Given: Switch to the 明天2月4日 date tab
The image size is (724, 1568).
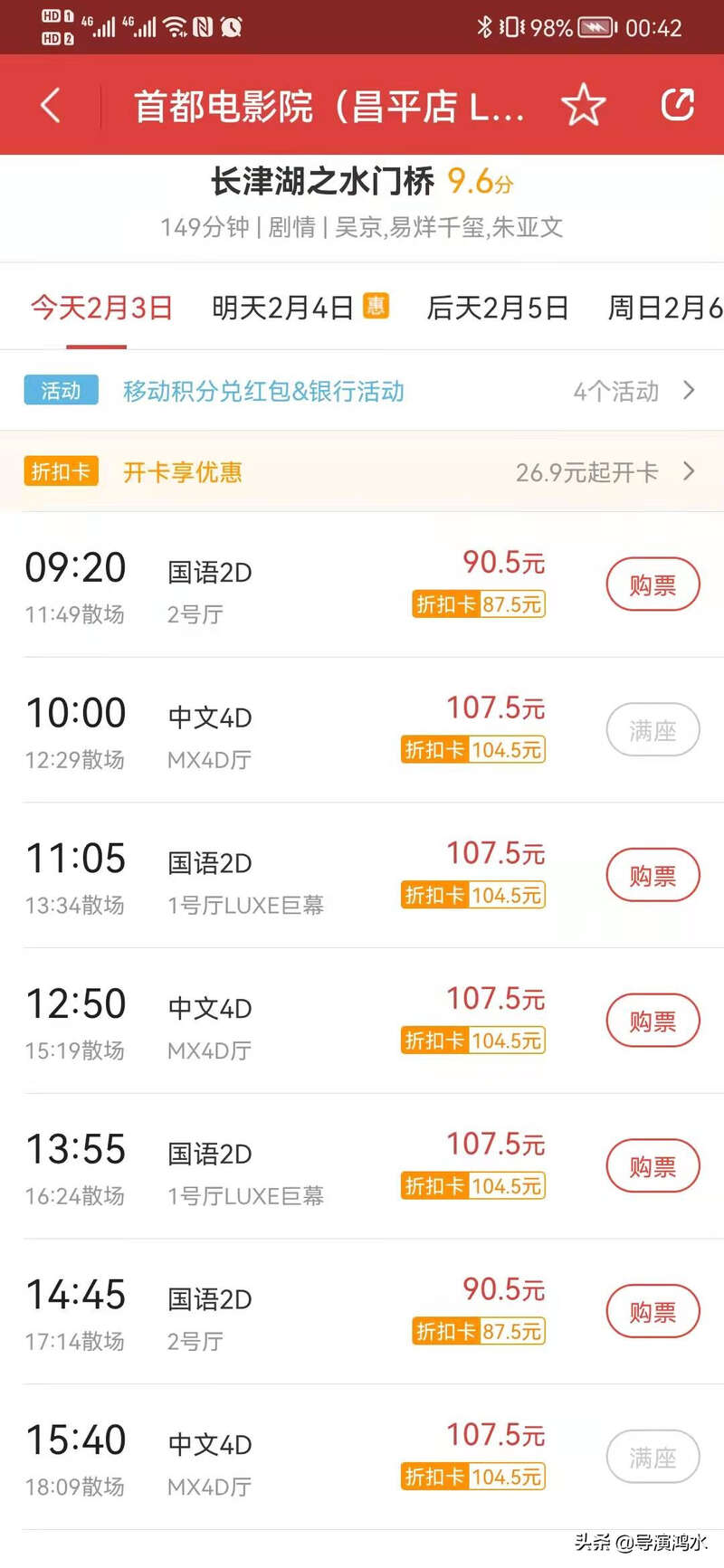Looking at the screenshot, I should pos(299,308).
